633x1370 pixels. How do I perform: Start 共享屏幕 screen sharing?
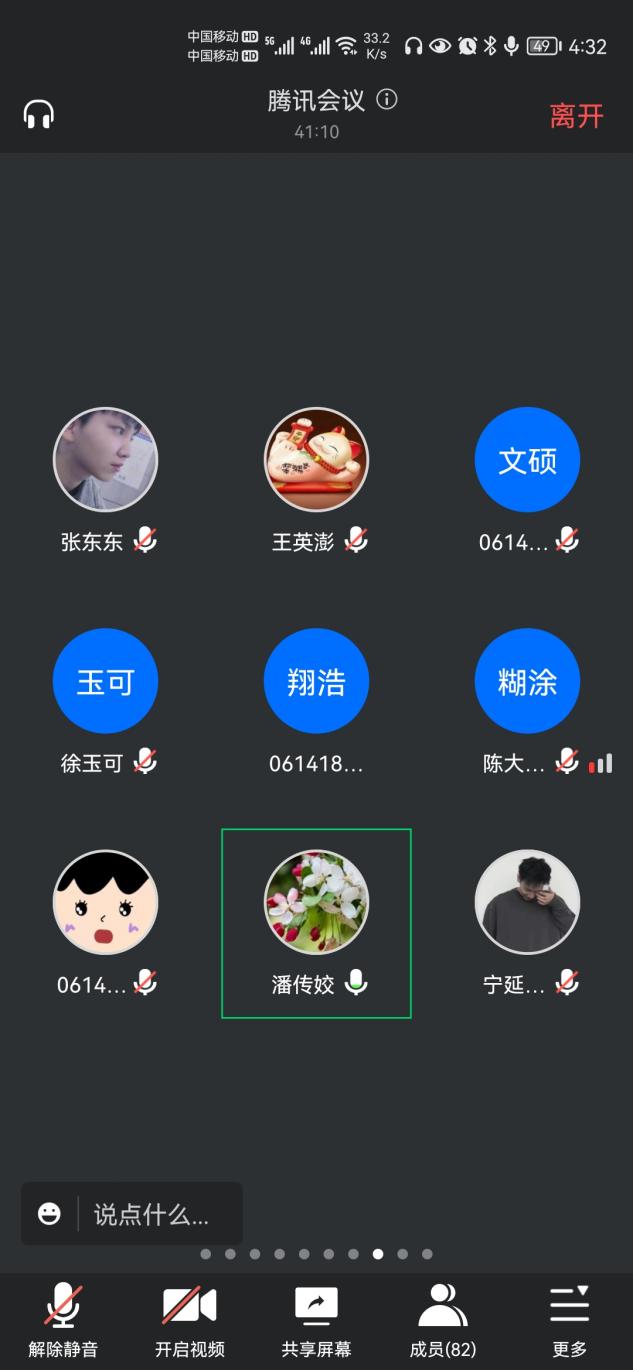tap(316, 1318)
